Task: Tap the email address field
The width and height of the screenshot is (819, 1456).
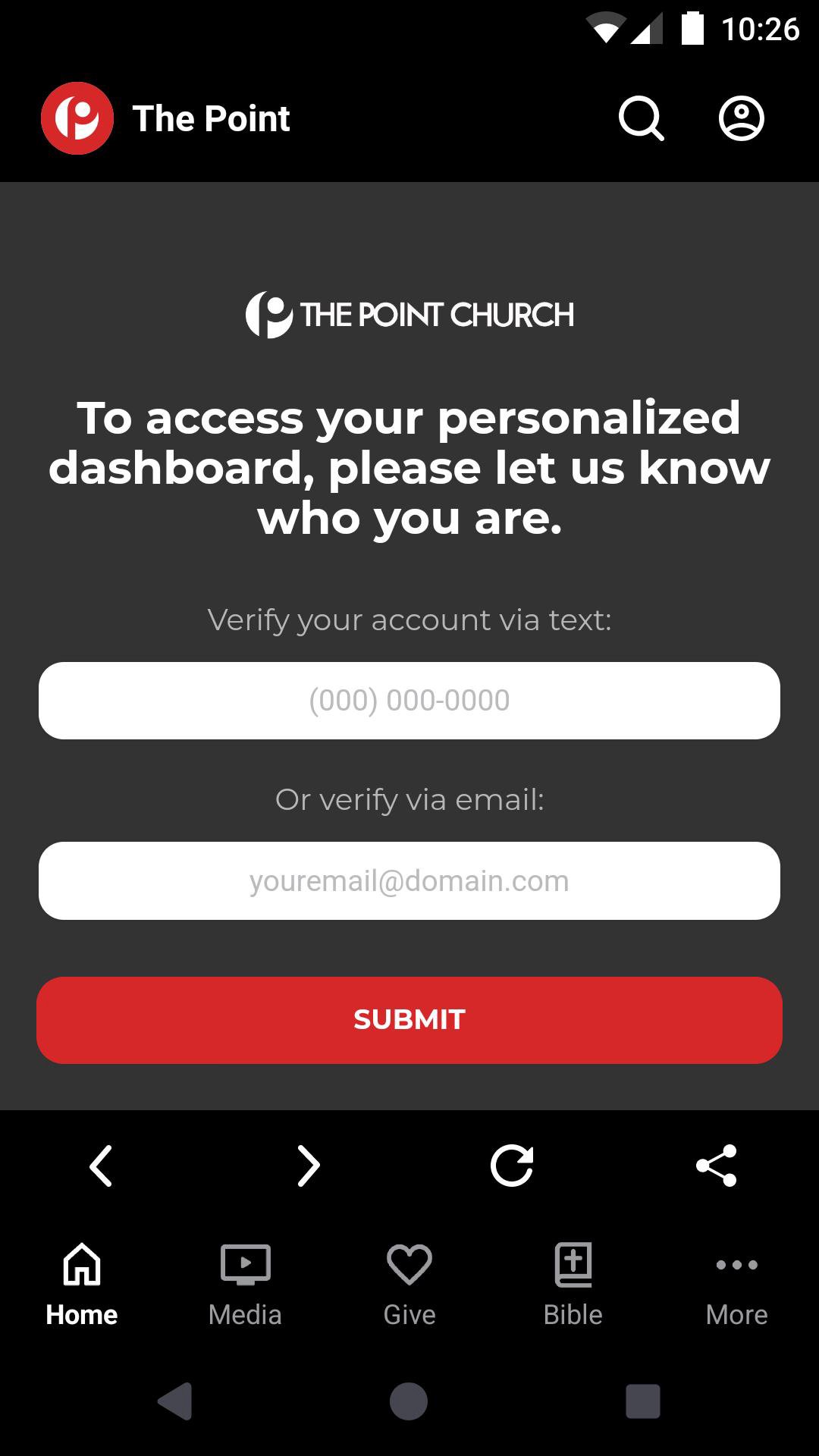Action: click(x=409, y=880)
